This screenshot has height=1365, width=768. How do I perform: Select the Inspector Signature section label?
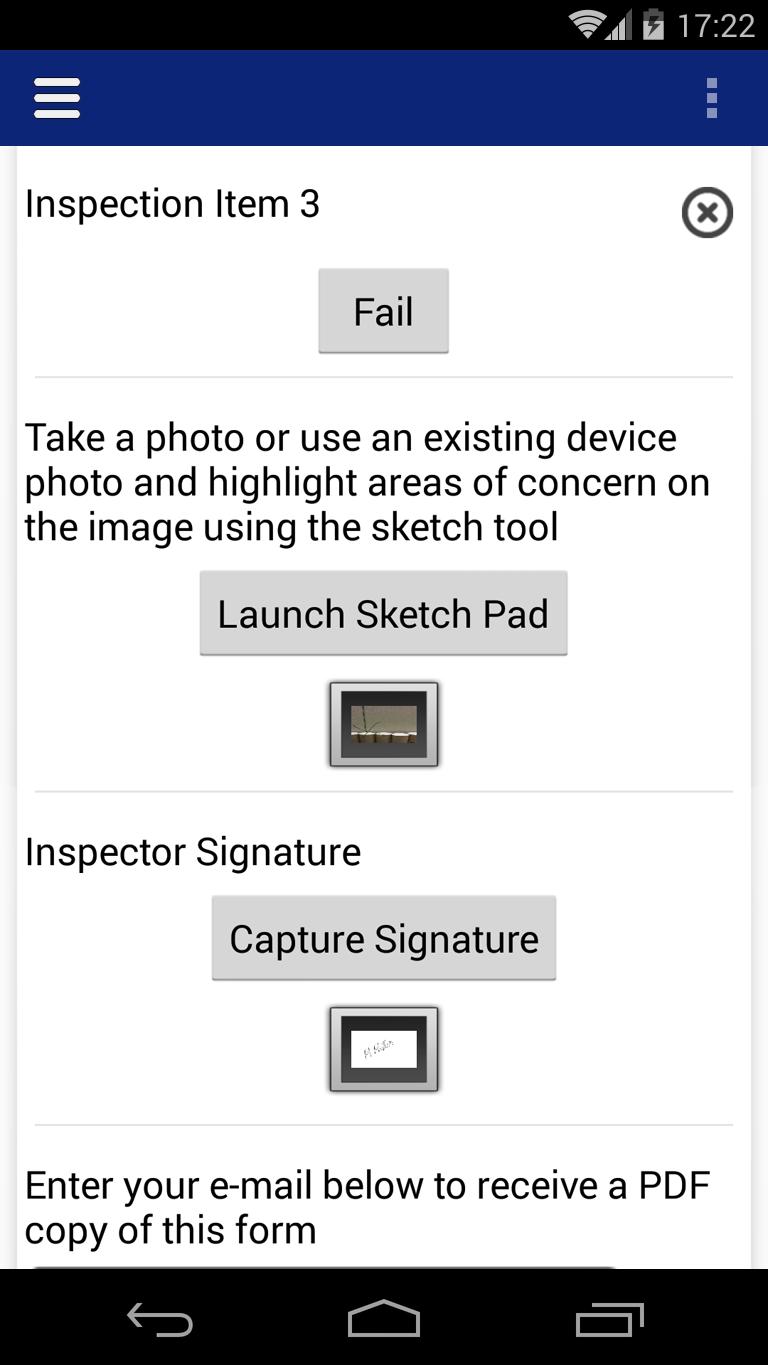coord(193,852)
